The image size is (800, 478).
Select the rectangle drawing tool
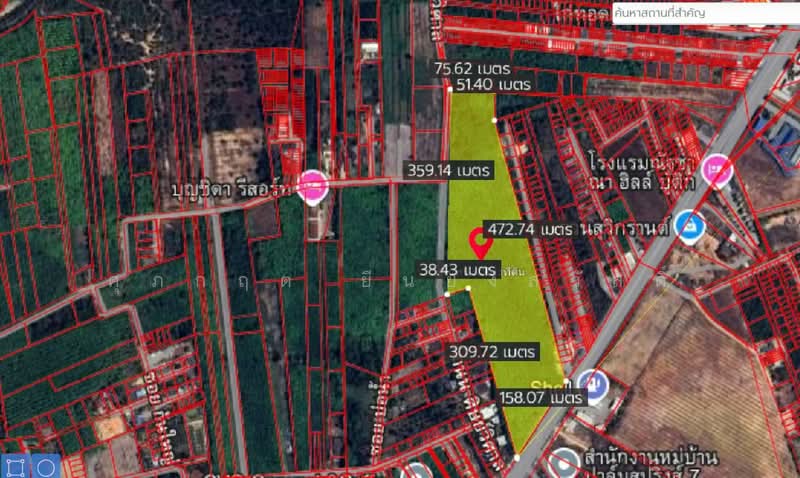pos(15,466)
